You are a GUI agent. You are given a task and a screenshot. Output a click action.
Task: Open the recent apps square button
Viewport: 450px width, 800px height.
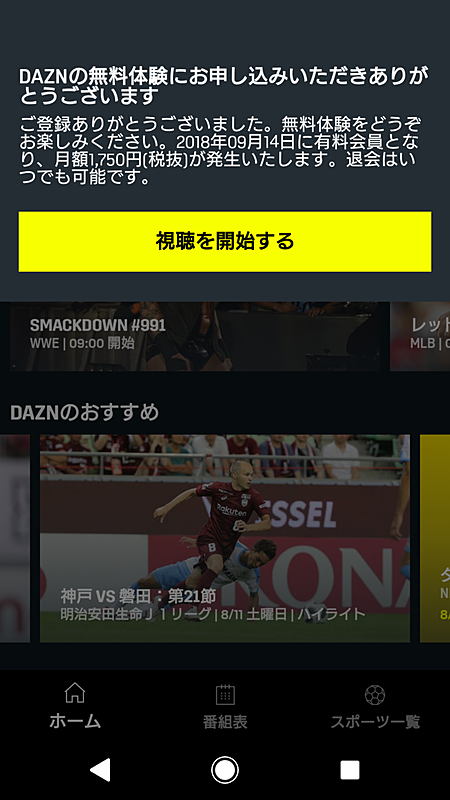pyautogui.click(x=350, y=770)
